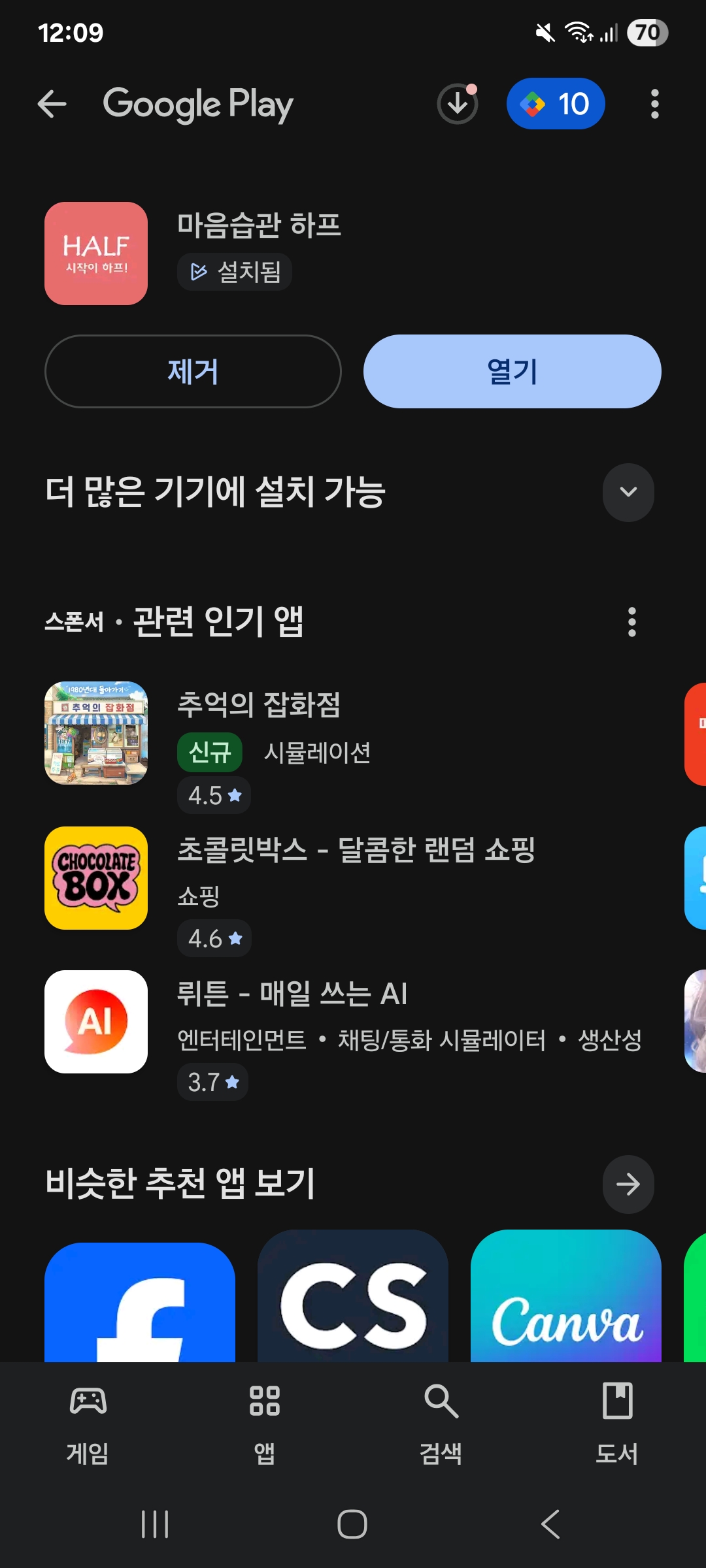Viewport: 706px width, 1568px height.
Task: Open the Facebook app card
Action: tap(140, 1300)
